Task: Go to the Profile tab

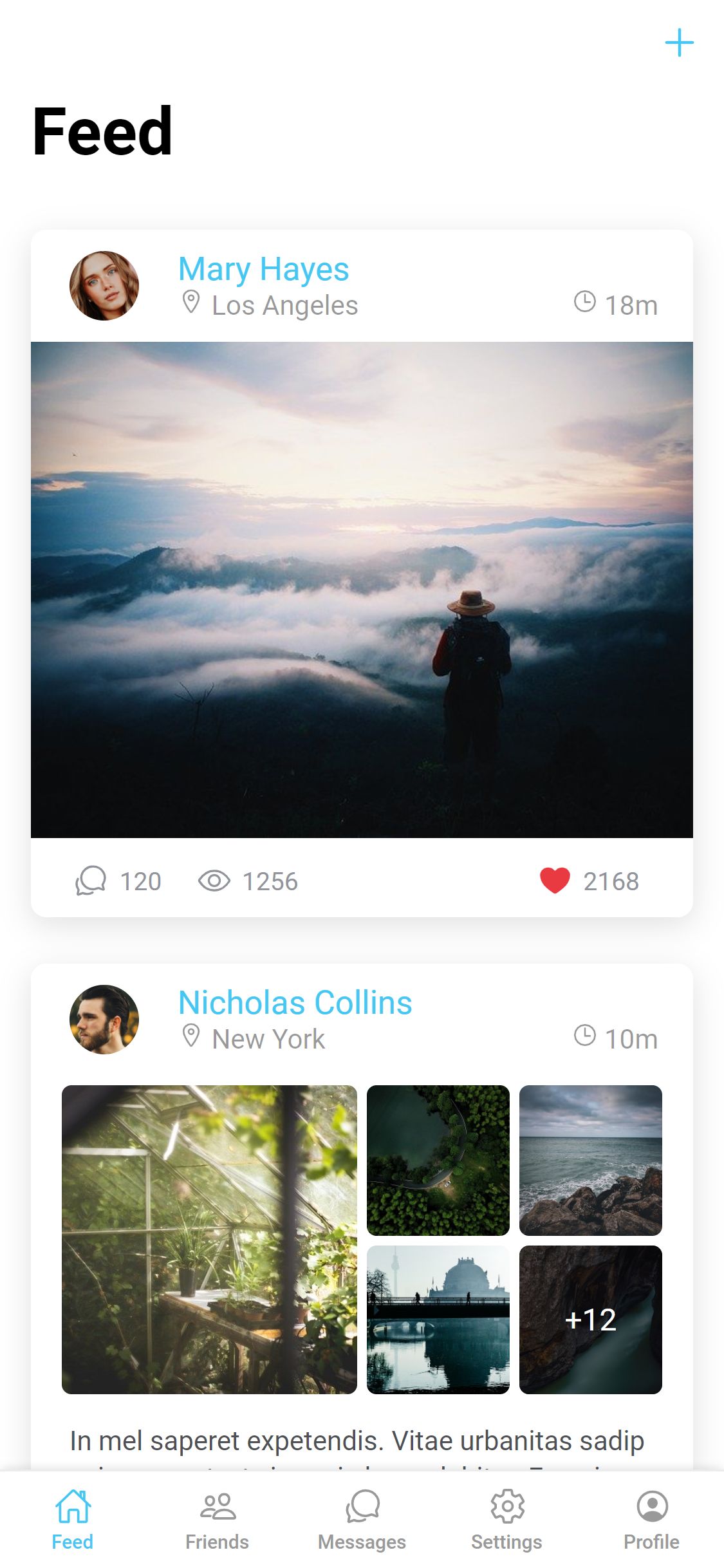Action: (652, 1520)
